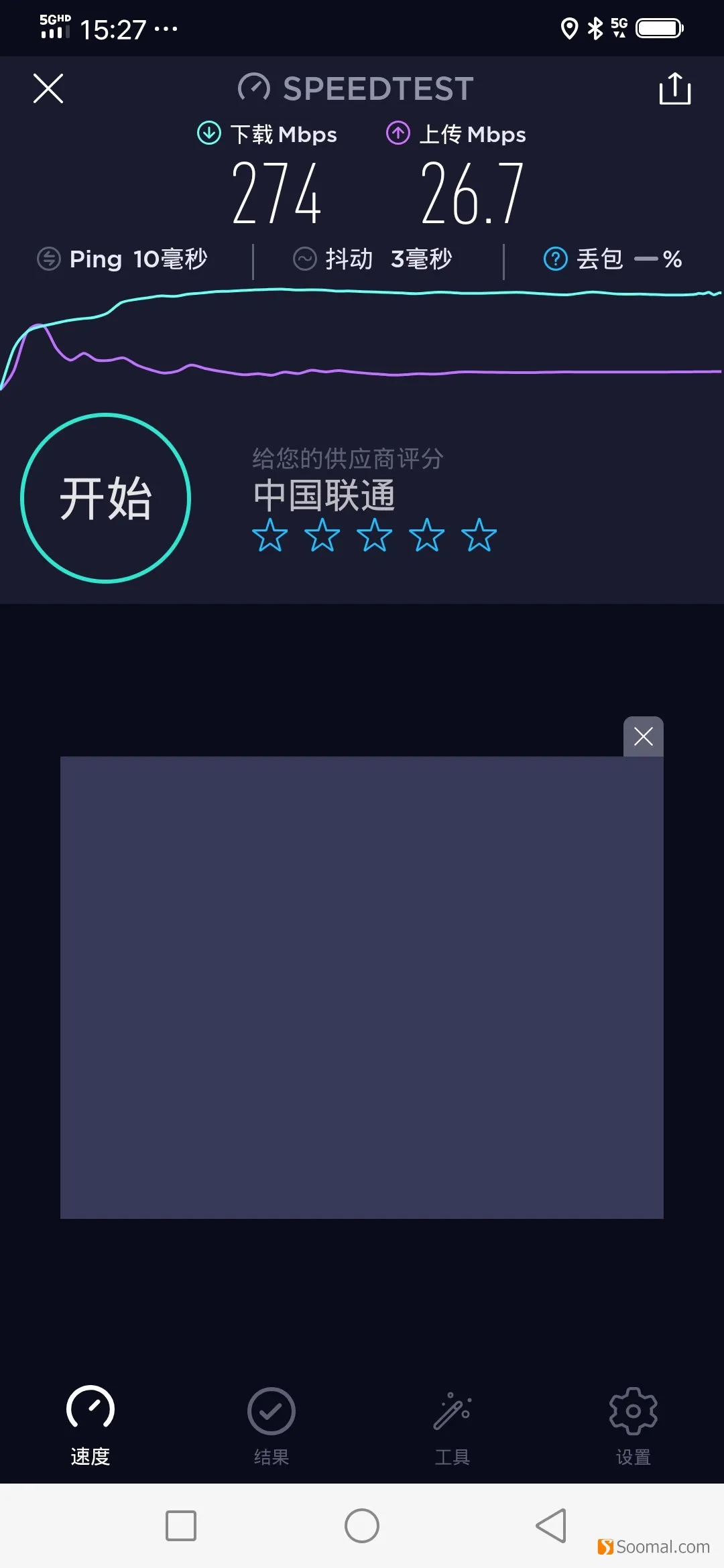Viewport: 724px width, 1568px height.
Task: Open the packet loss help icon
Action: pyautogui.click(x=555, y=259)
